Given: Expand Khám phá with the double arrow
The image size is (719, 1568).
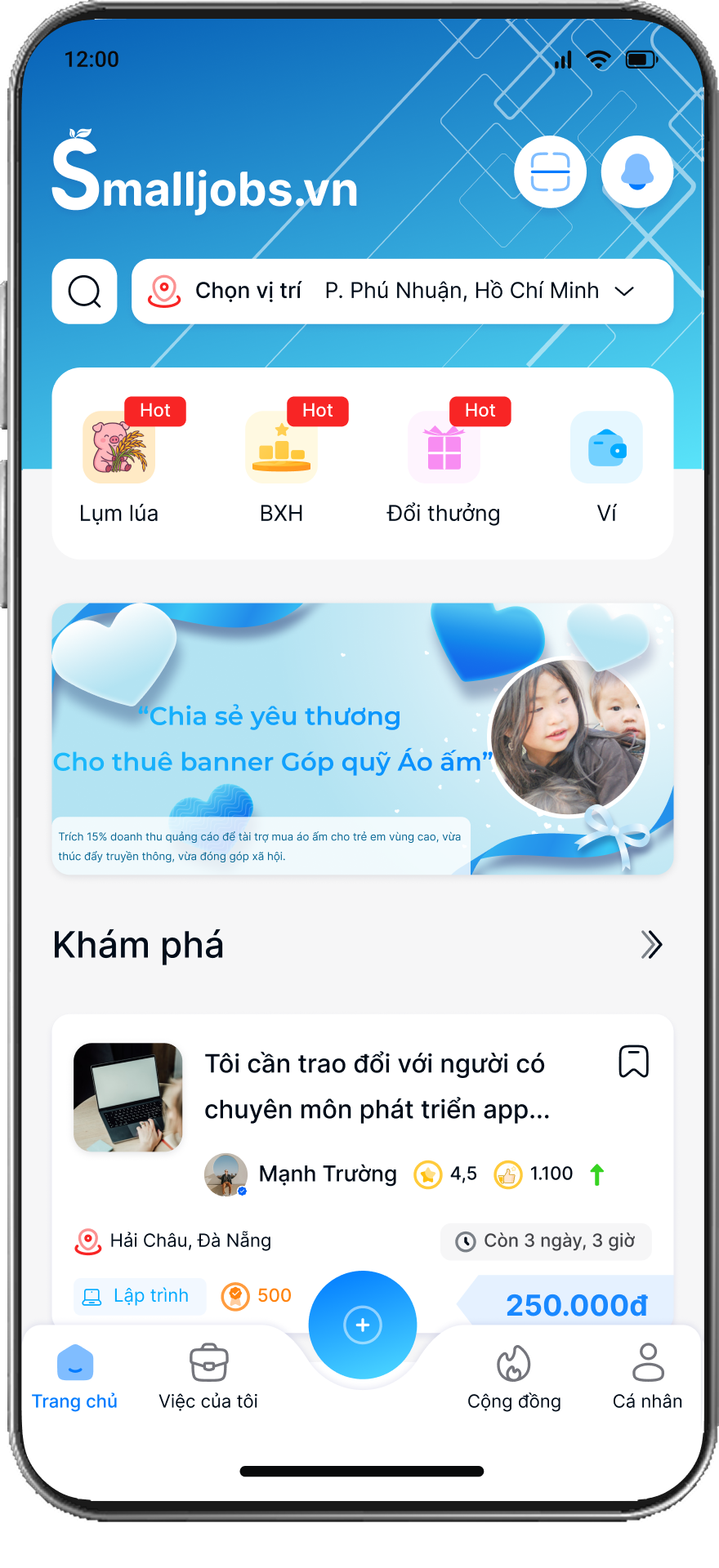Looking at the screenshot, I should [x=651, y=945].
